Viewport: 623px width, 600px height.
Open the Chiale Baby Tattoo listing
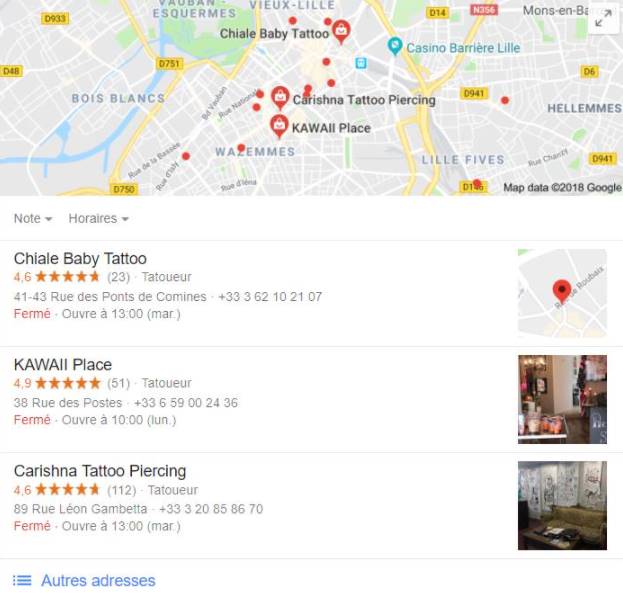pos(80,258)
